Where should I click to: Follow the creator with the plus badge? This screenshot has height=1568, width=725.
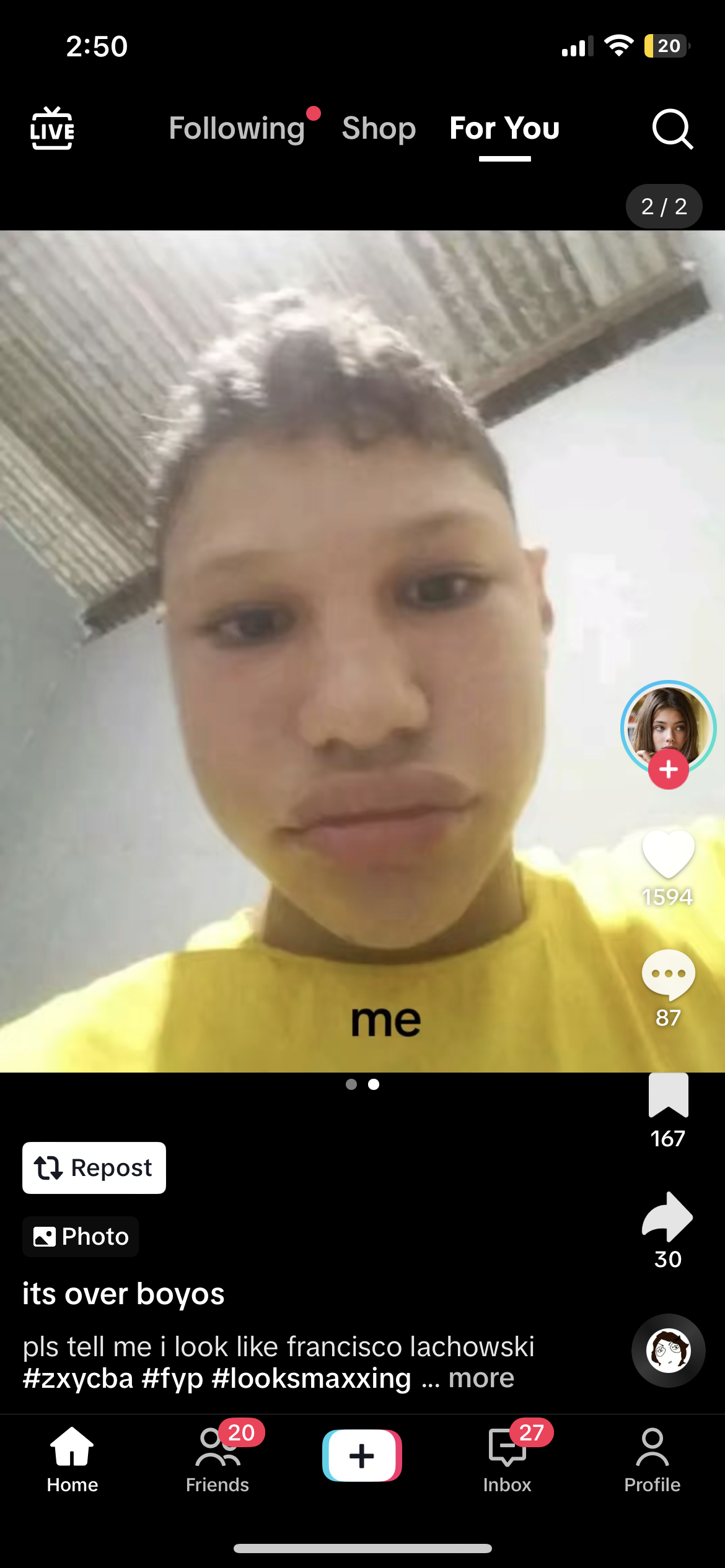coord(668,770)
